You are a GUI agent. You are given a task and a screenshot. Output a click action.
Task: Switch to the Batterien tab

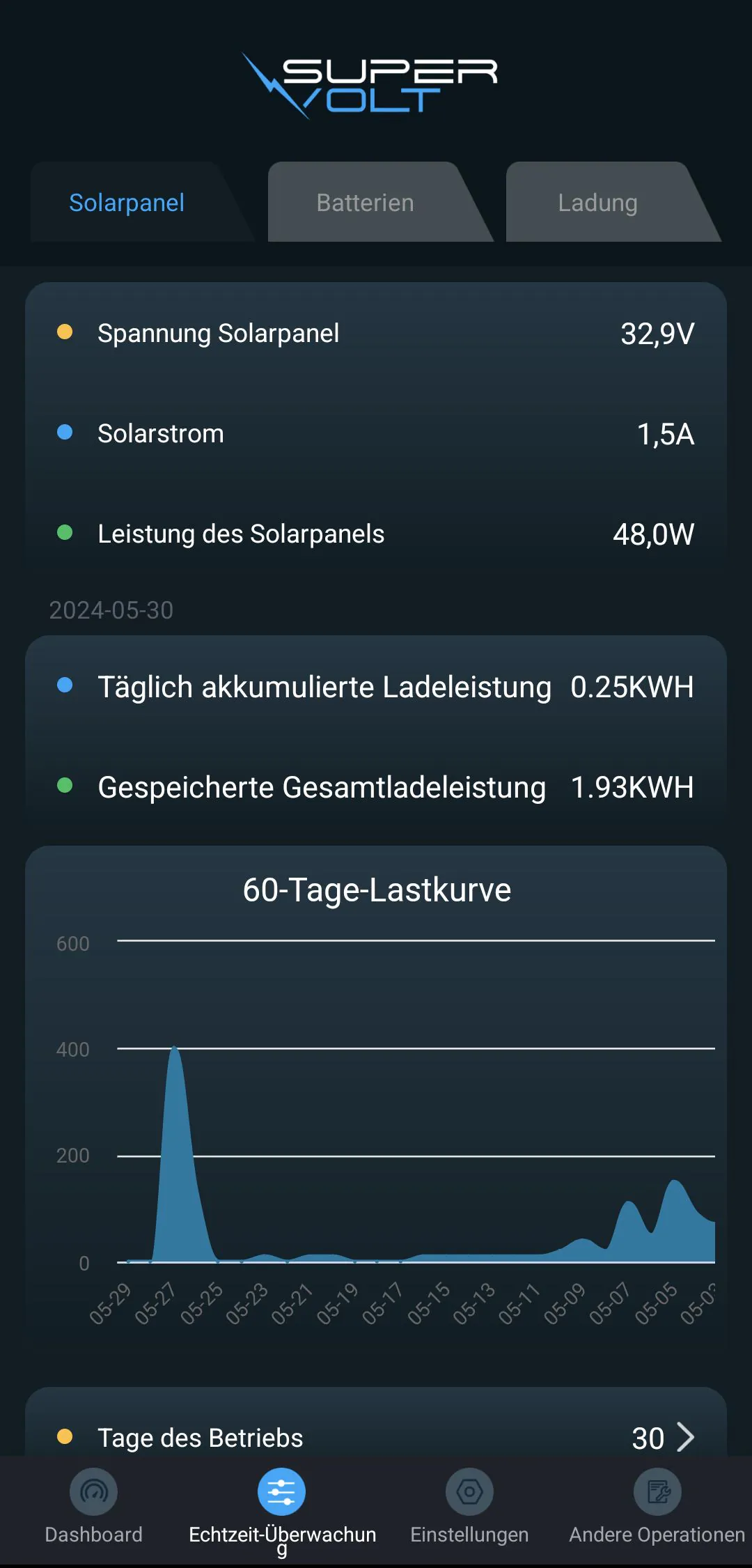tap(365, 203)
